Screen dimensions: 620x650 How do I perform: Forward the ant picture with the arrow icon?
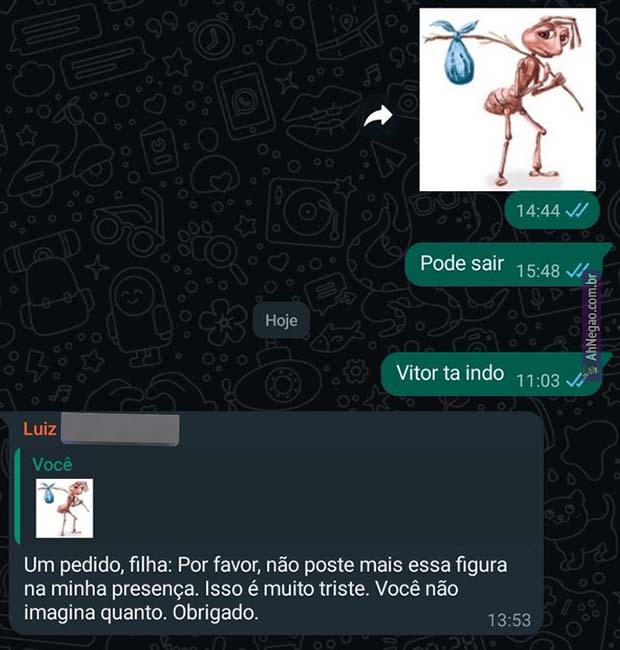378,118
